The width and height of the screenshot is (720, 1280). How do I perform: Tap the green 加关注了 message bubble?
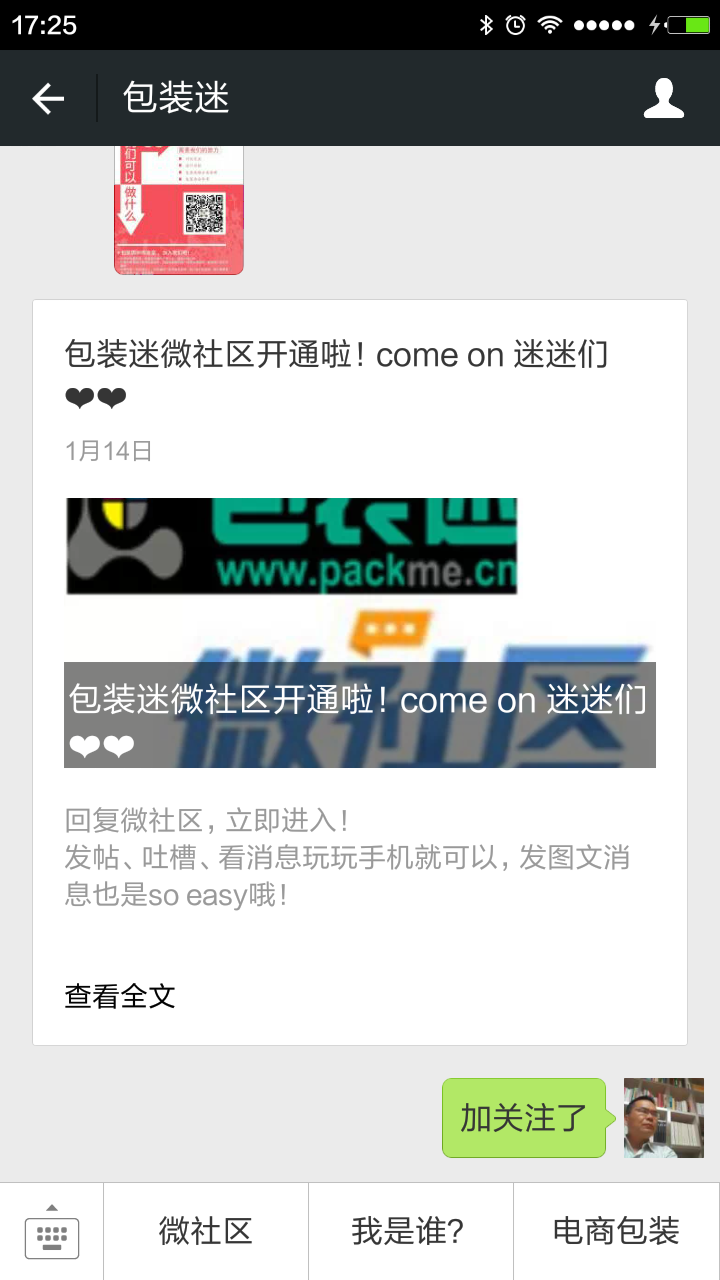524,1117
